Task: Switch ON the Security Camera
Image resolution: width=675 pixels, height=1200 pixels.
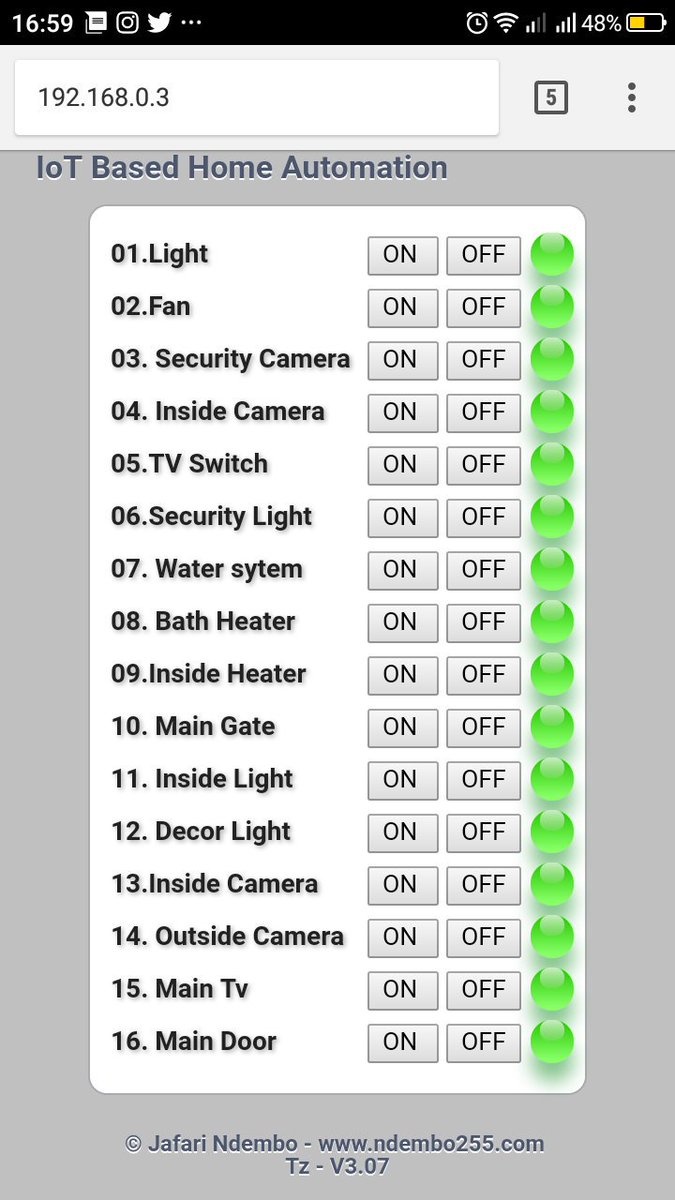Action: (x=402, y=360)
